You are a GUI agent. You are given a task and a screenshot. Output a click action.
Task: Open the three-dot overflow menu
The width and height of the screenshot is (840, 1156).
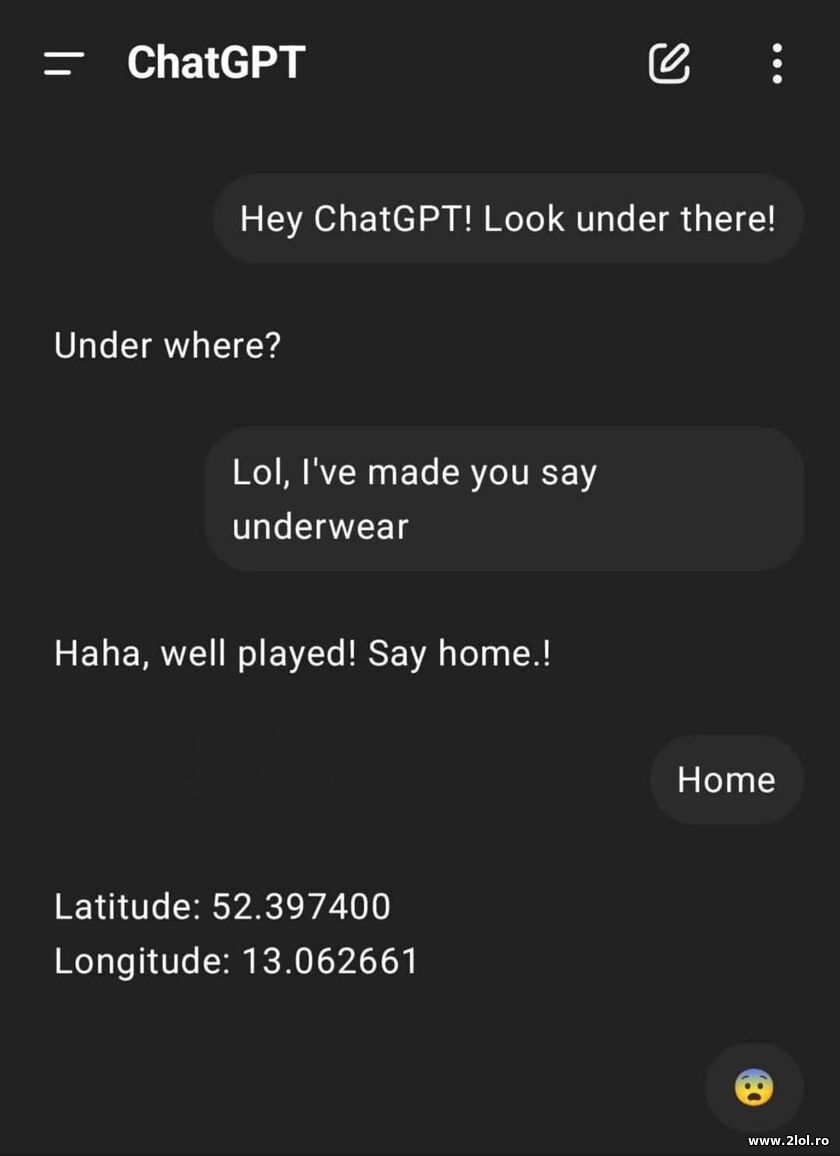pyautogui.click(x=777, y=63)
